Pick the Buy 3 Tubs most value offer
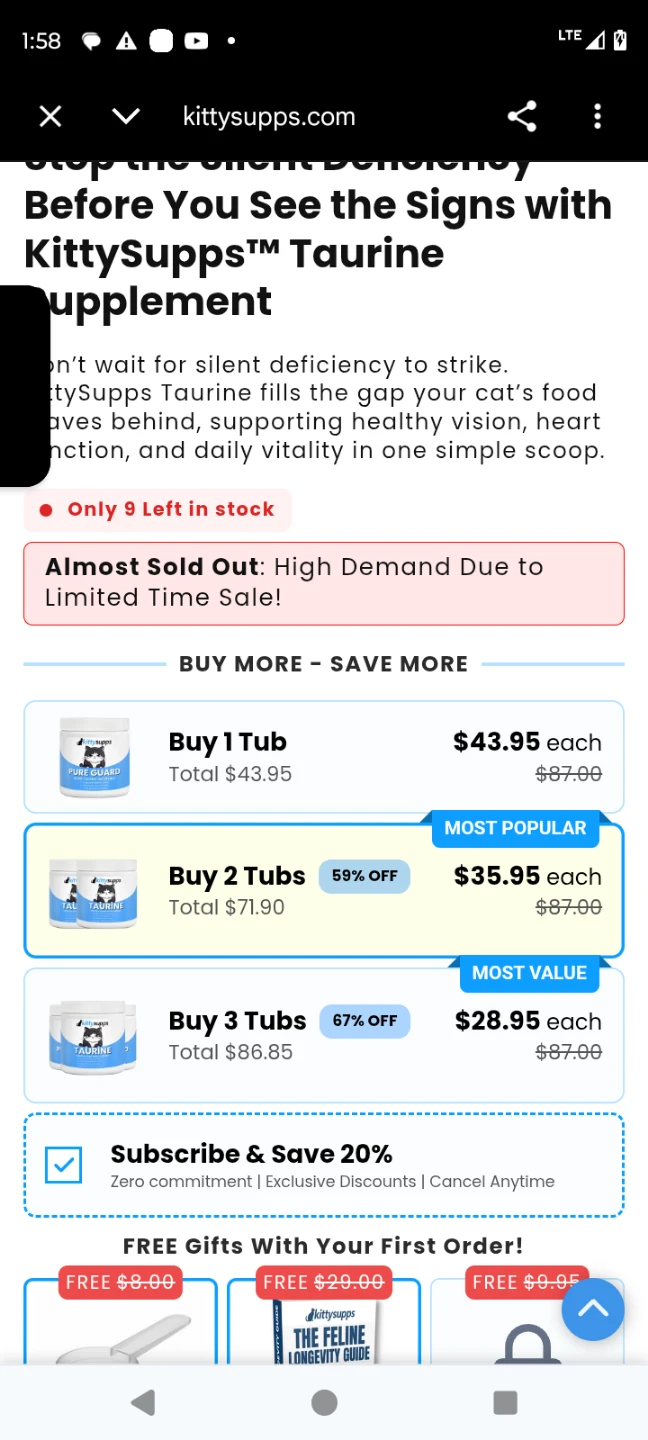 324,1035
